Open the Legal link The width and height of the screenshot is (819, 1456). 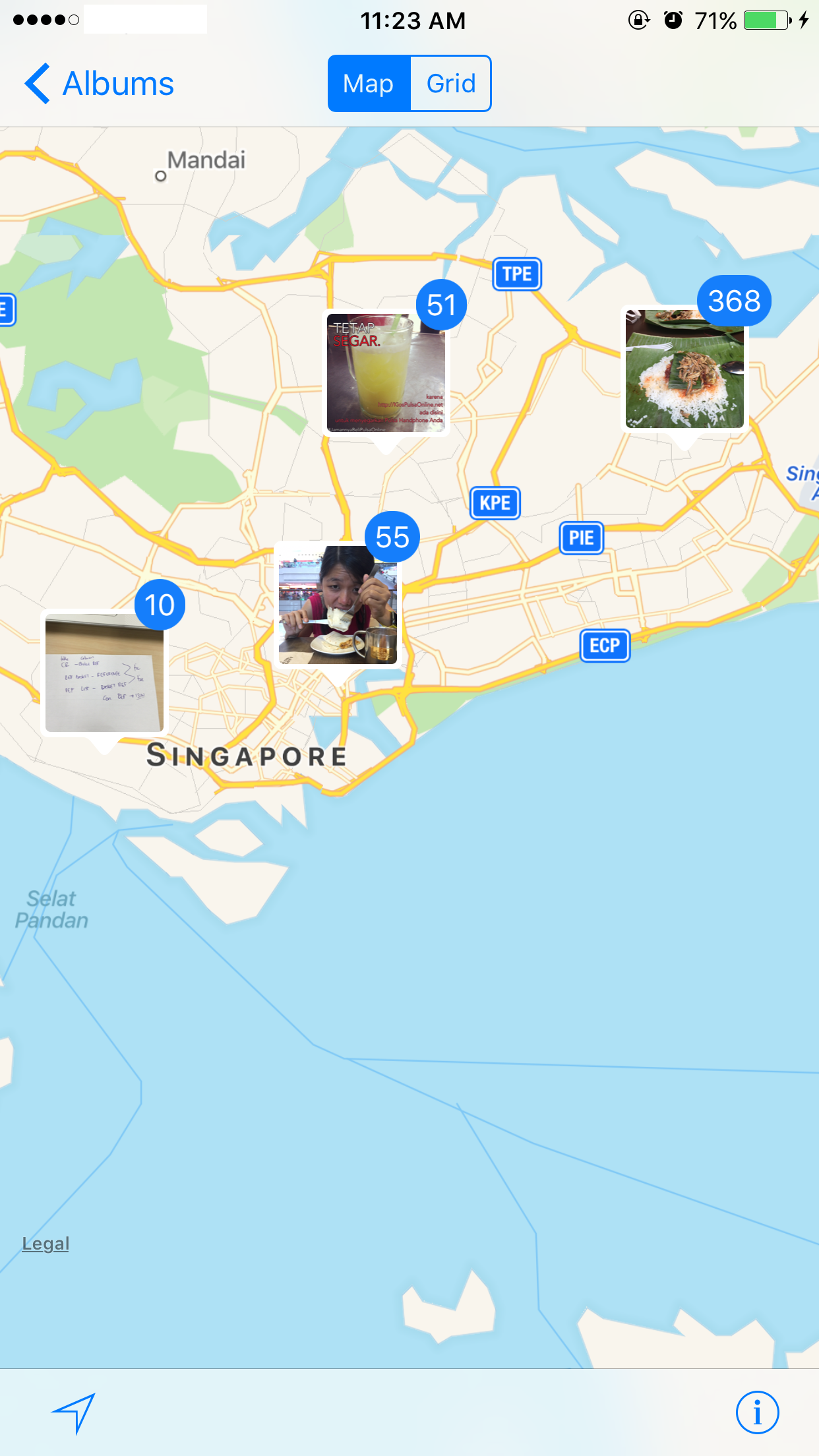[45, 1244]
